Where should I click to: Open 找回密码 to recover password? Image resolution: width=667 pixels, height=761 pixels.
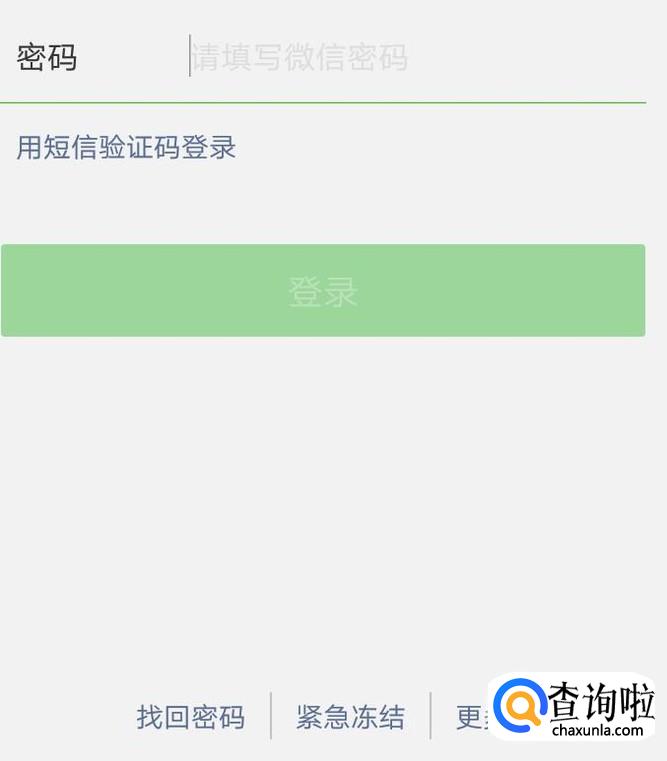pos(191,717)
